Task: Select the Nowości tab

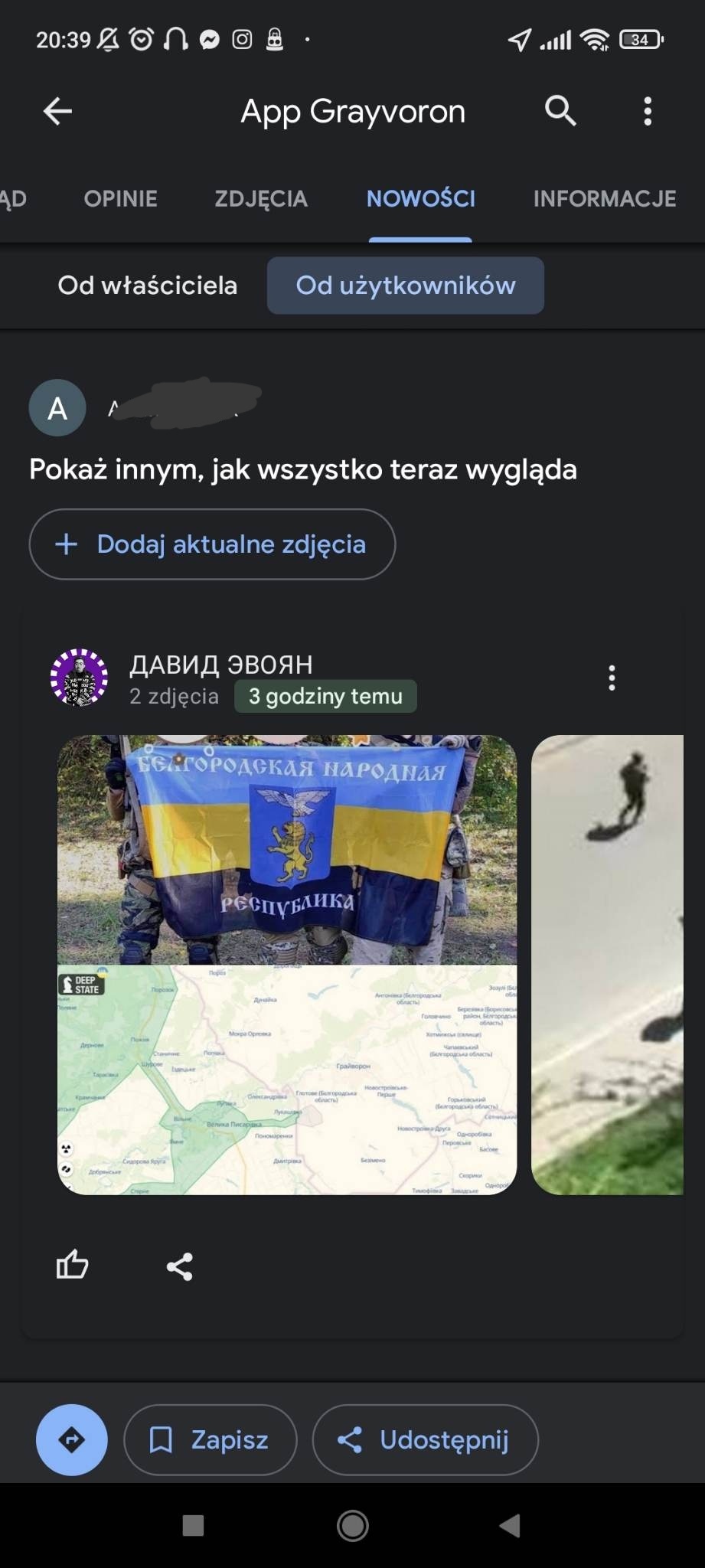Action: (420, 199)
